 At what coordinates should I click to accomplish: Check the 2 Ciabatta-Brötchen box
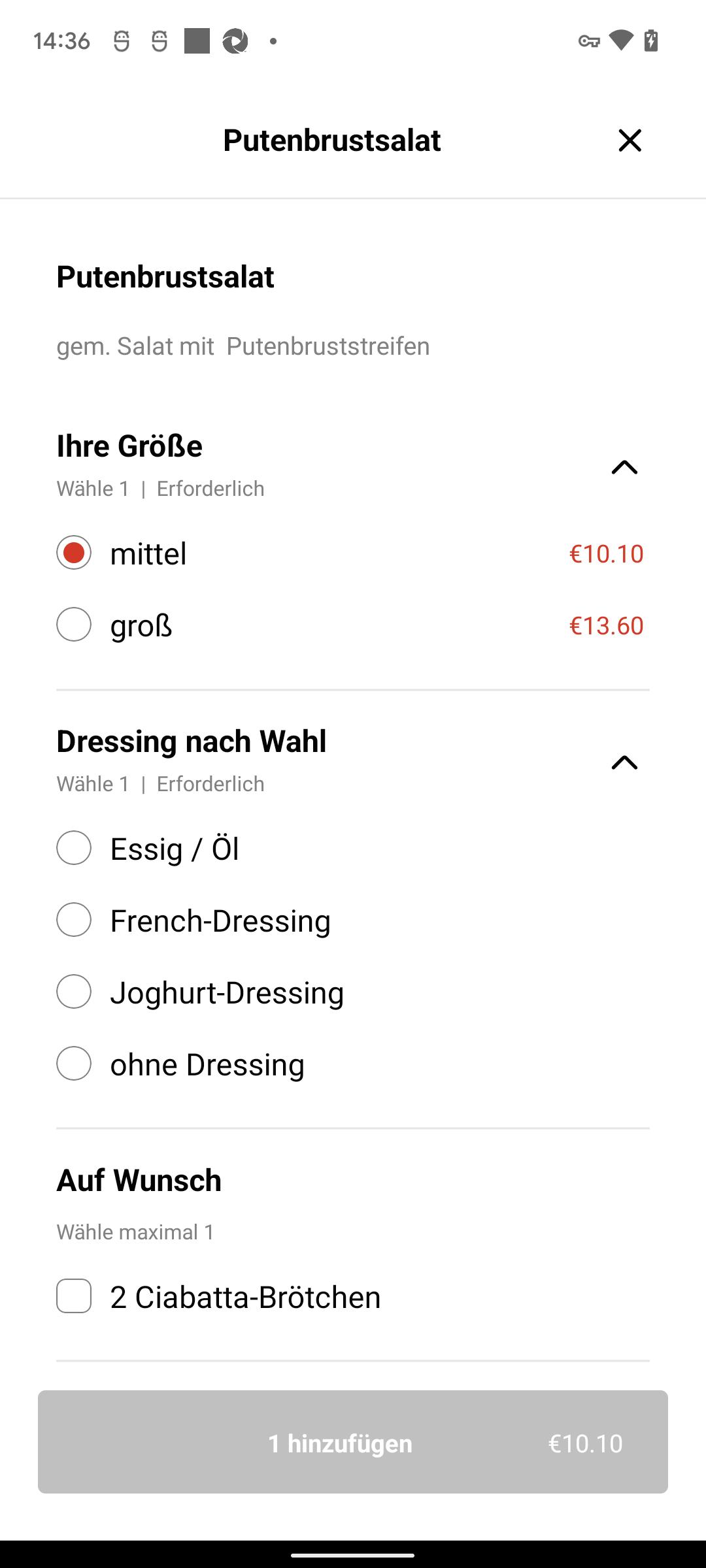pos(74,1296)
